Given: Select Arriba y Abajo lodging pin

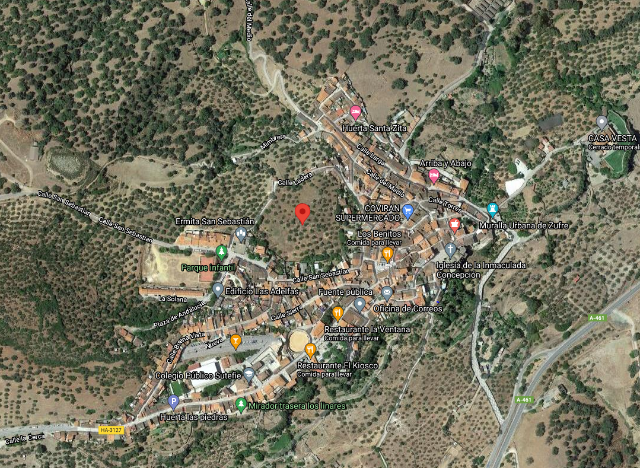Looking at the screenshot, I should tap(434, 176).
